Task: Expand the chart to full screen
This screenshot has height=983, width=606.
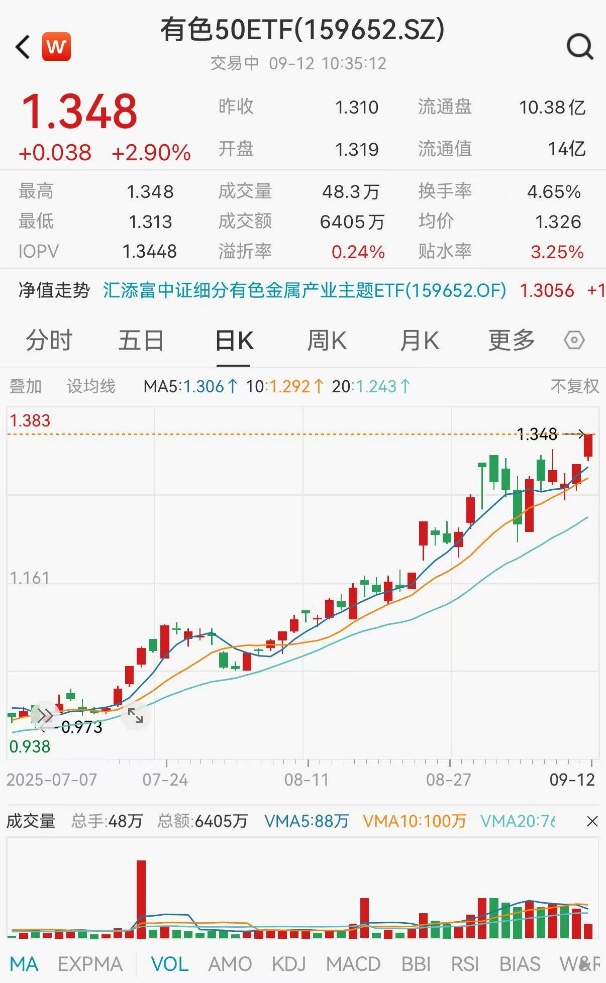Action: [x=135, y=715]
